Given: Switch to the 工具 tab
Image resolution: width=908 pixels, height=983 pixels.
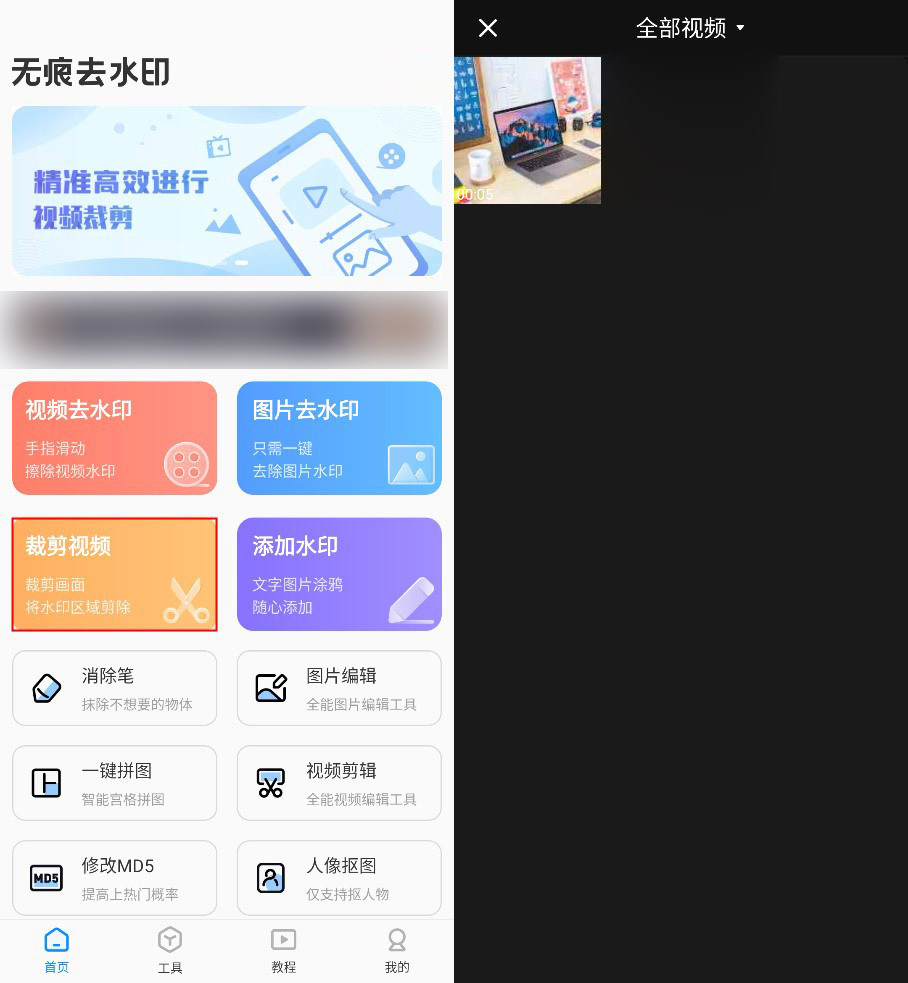Looking at the screenshot, I should pos(170,950).
